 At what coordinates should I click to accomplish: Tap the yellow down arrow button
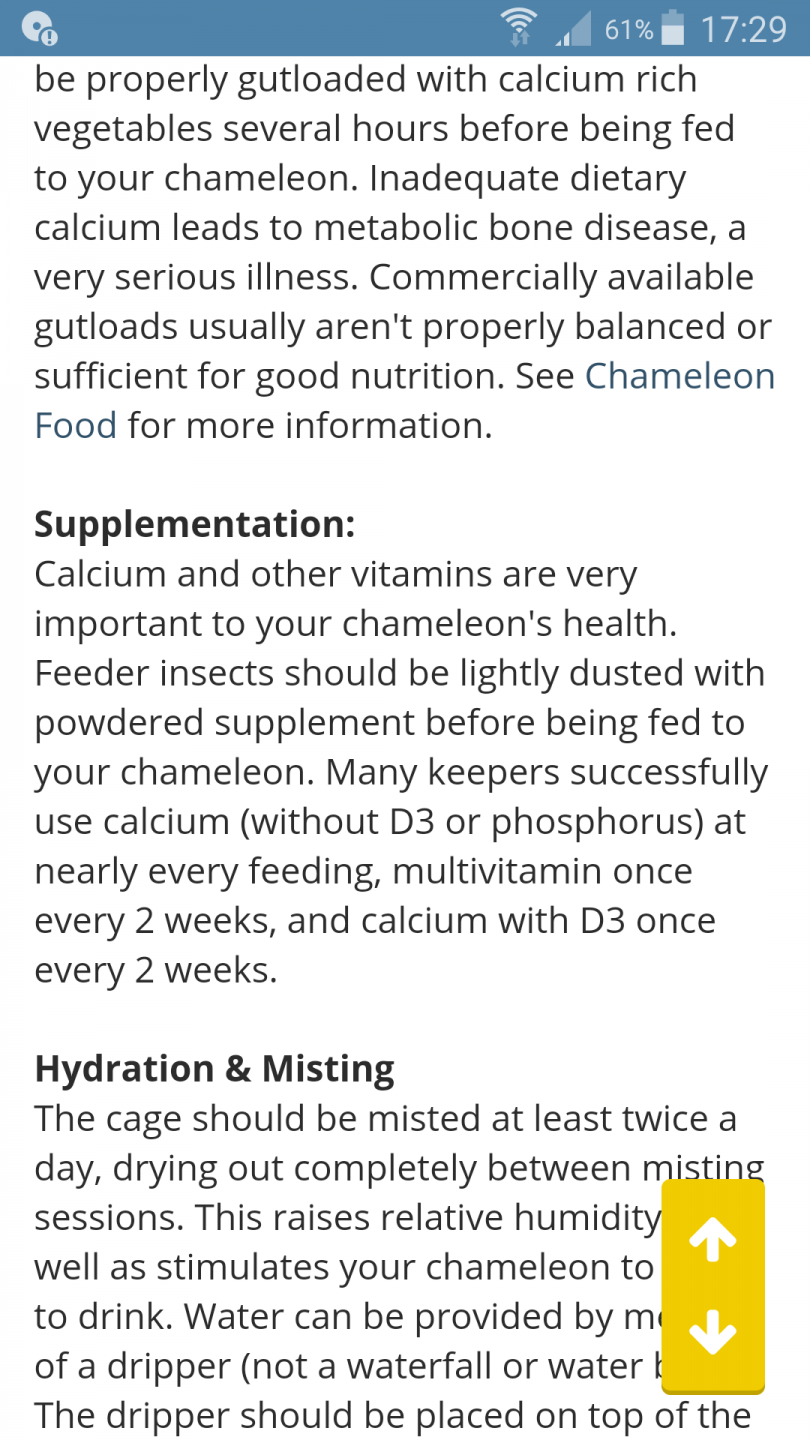[x=712, y=1332]
